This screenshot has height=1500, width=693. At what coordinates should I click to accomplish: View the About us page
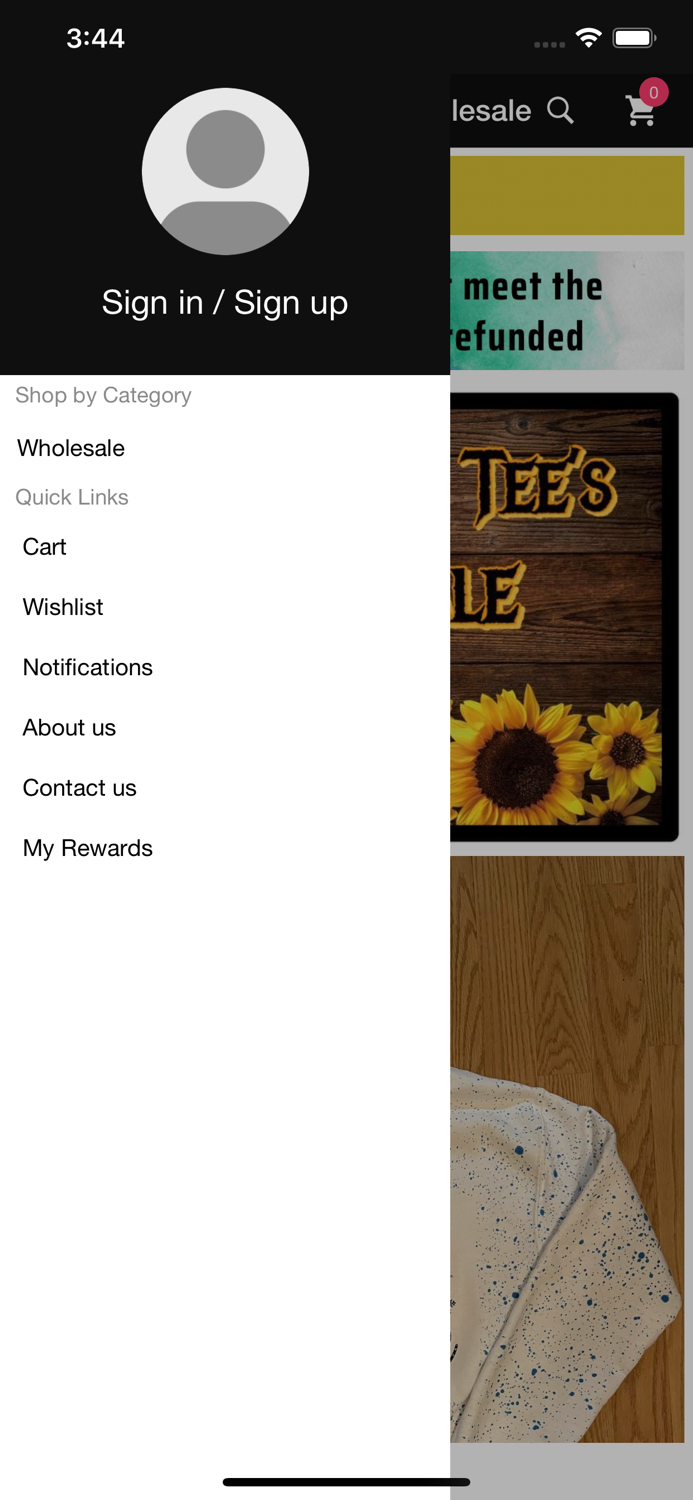point(69,727)
